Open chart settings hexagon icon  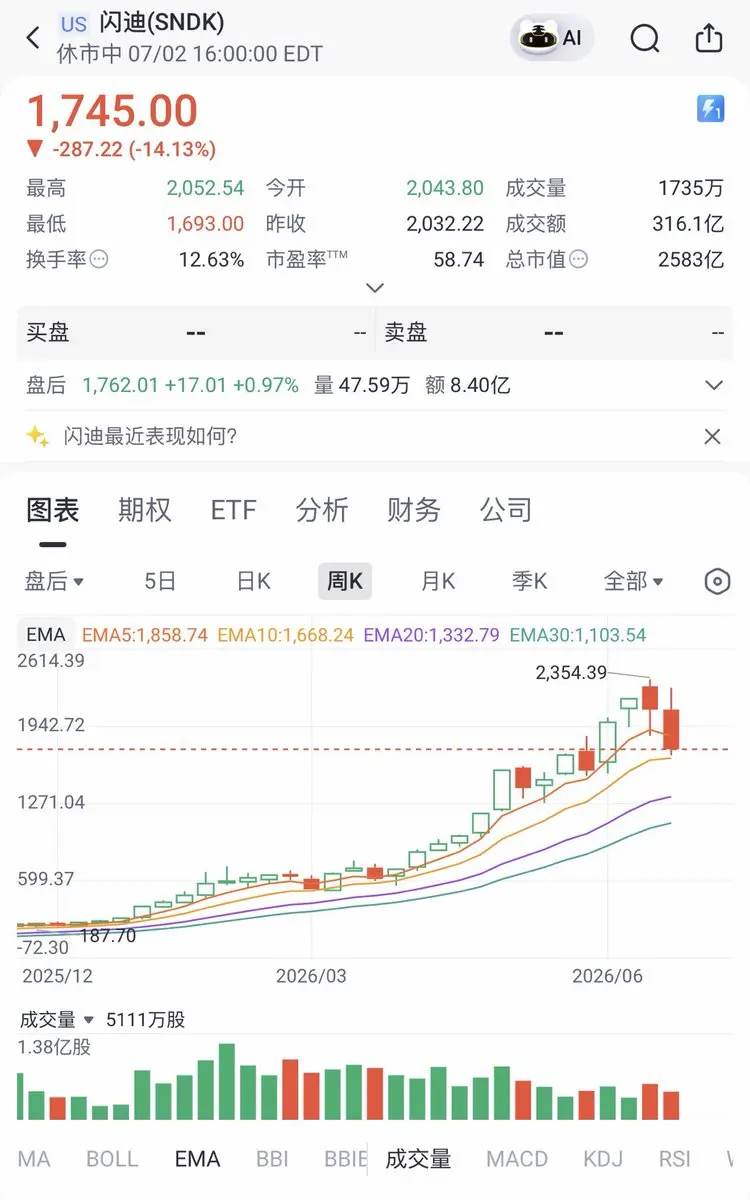click(718, 581)
